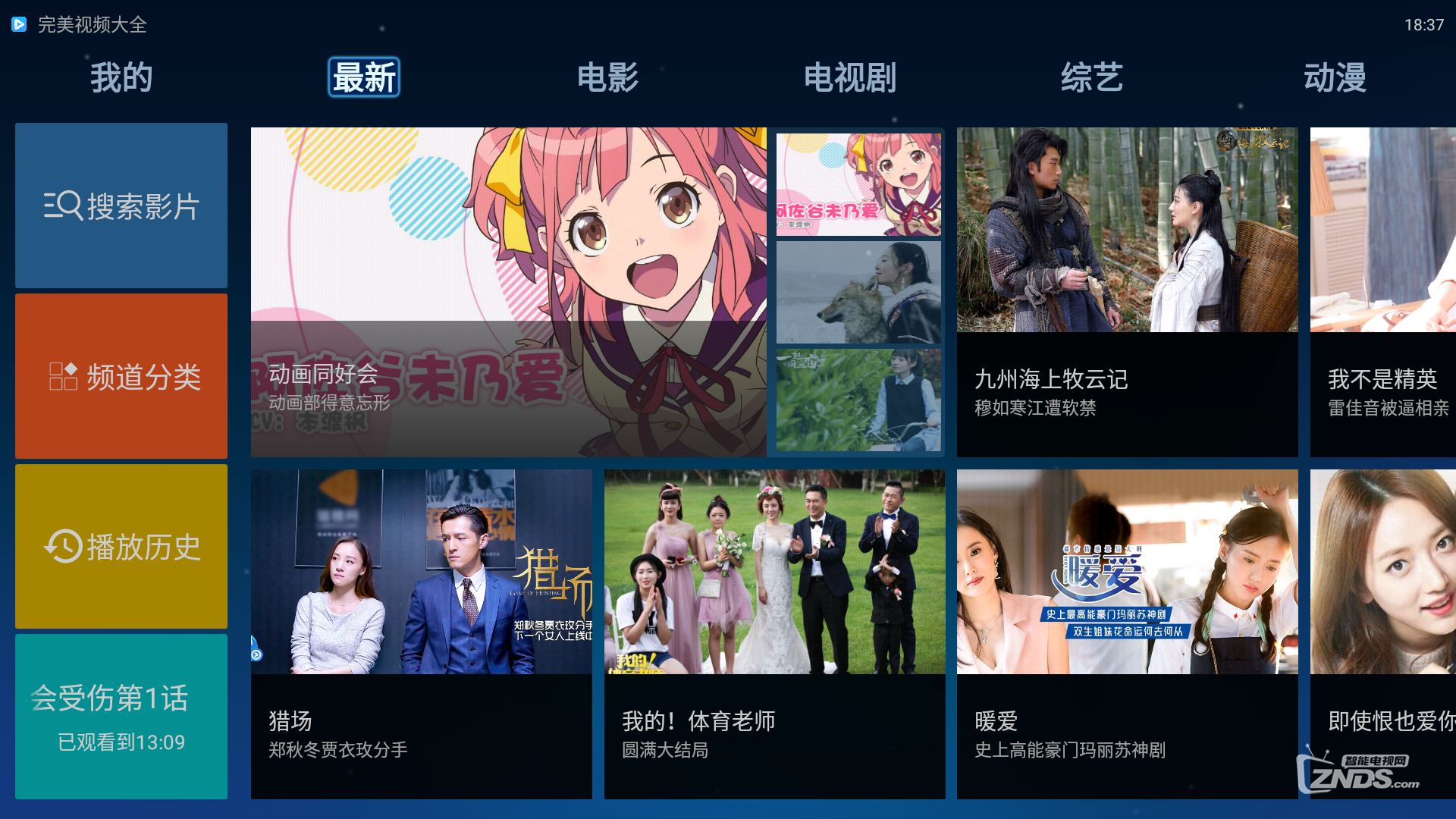Select the 最新 tab

click(364, 77)
